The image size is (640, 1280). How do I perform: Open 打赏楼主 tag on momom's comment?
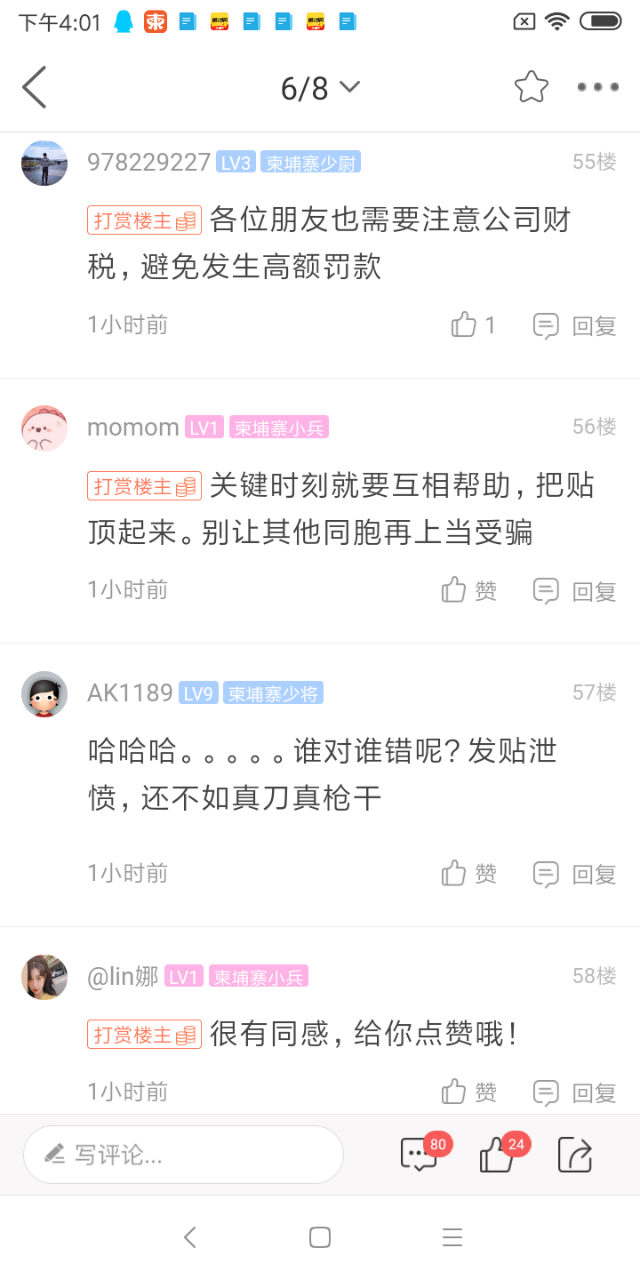[144, 486]
